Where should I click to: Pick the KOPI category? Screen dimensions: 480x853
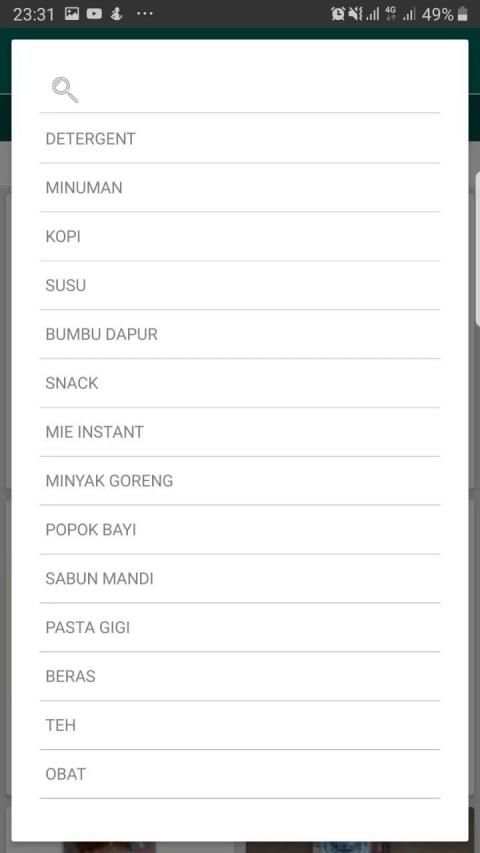tap(239, 237)
